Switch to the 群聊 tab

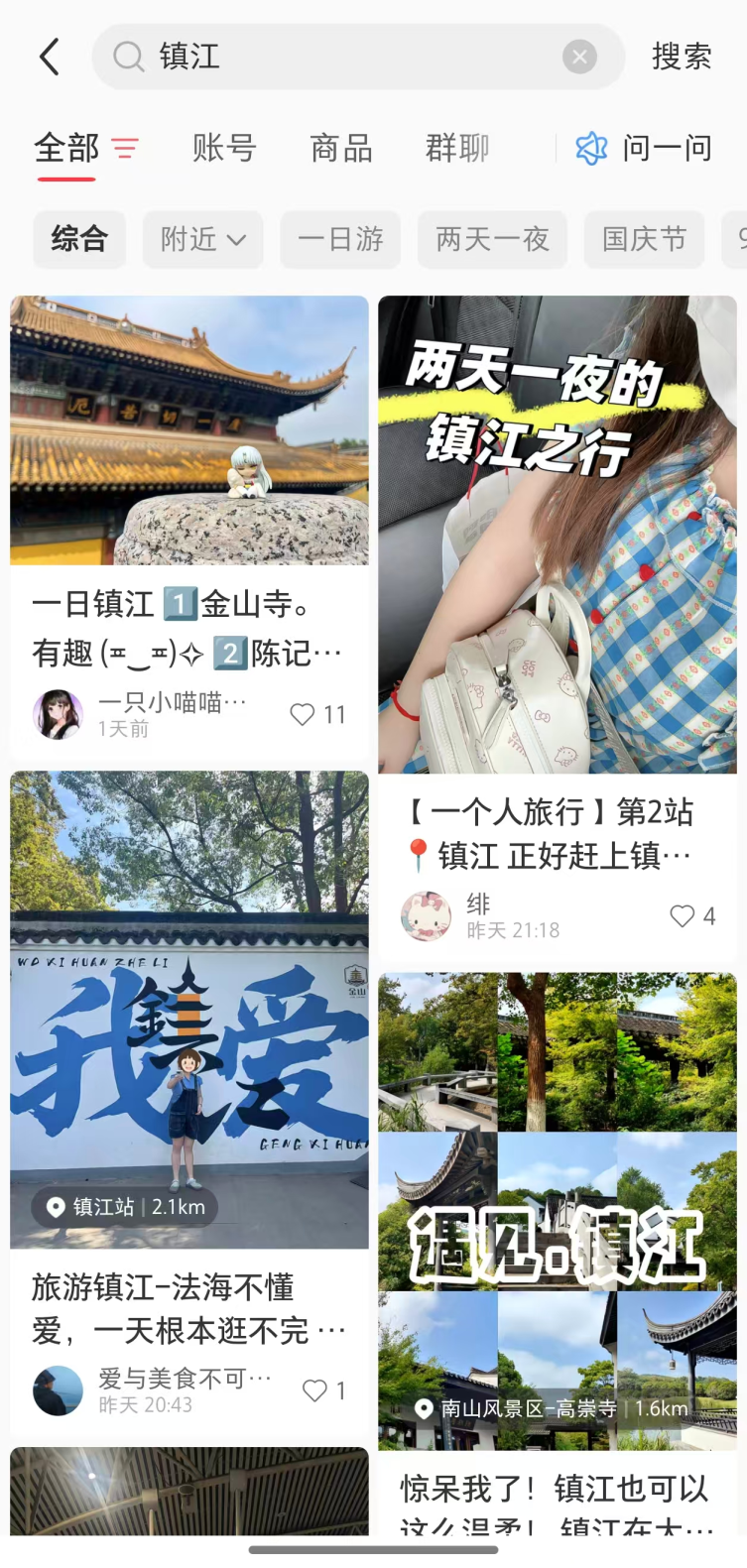pyautogui.click(x=457, y=149)
